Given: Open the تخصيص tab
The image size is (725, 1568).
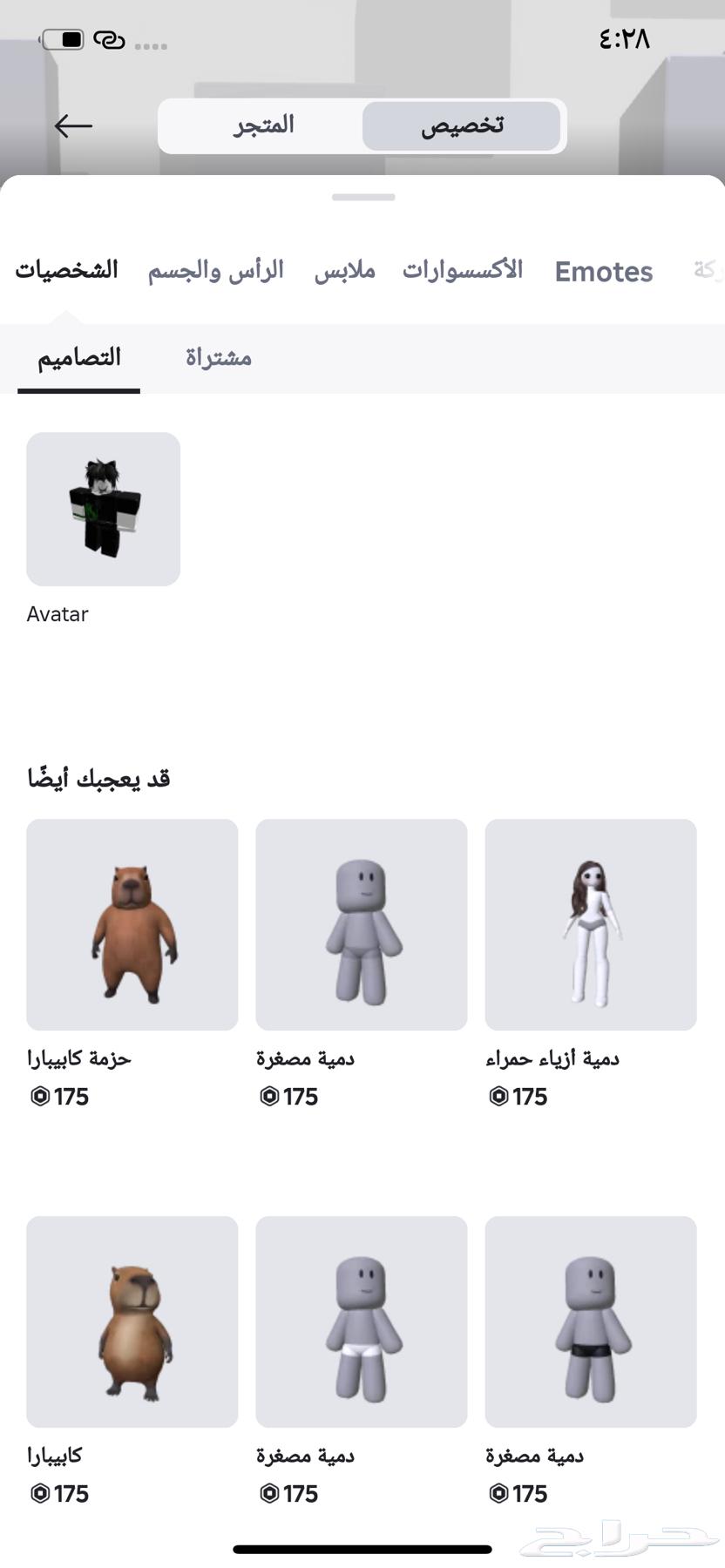Looking at the screenshot, I should pyautogui.click(x=461, y=125).
